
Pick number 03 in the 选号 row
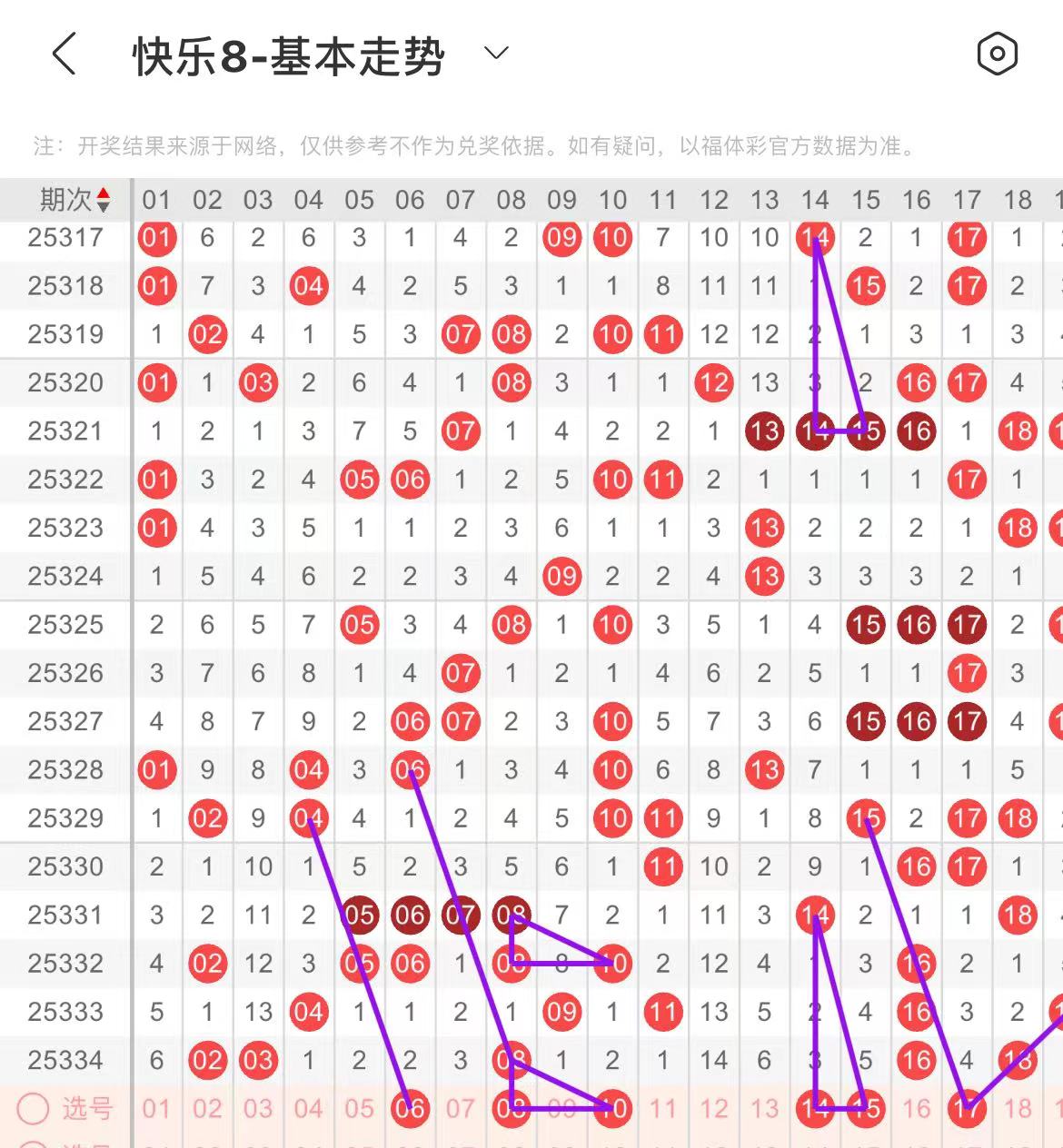click(x=258, y=1108)
